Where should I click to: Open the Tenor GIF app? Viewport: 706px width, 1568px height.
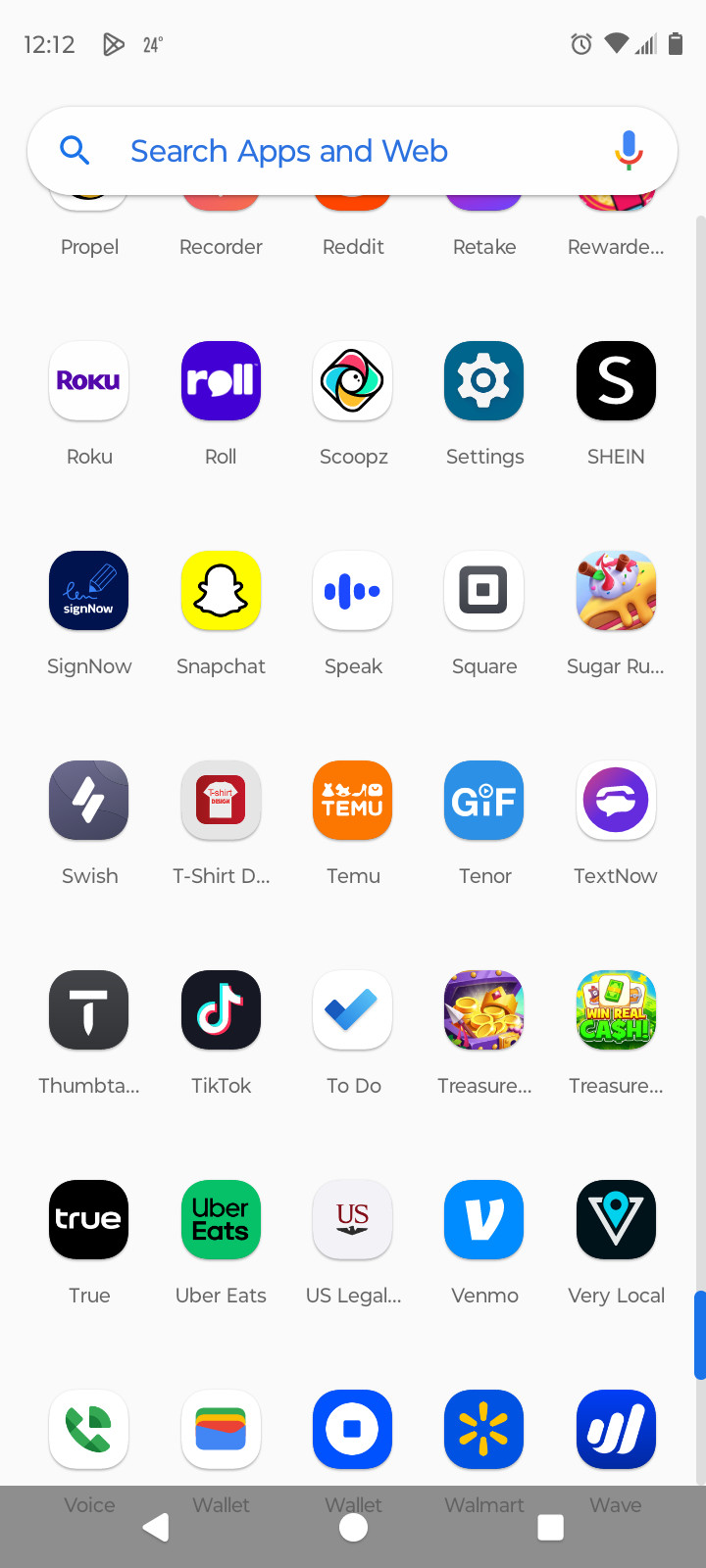click(x=484, y=801)
